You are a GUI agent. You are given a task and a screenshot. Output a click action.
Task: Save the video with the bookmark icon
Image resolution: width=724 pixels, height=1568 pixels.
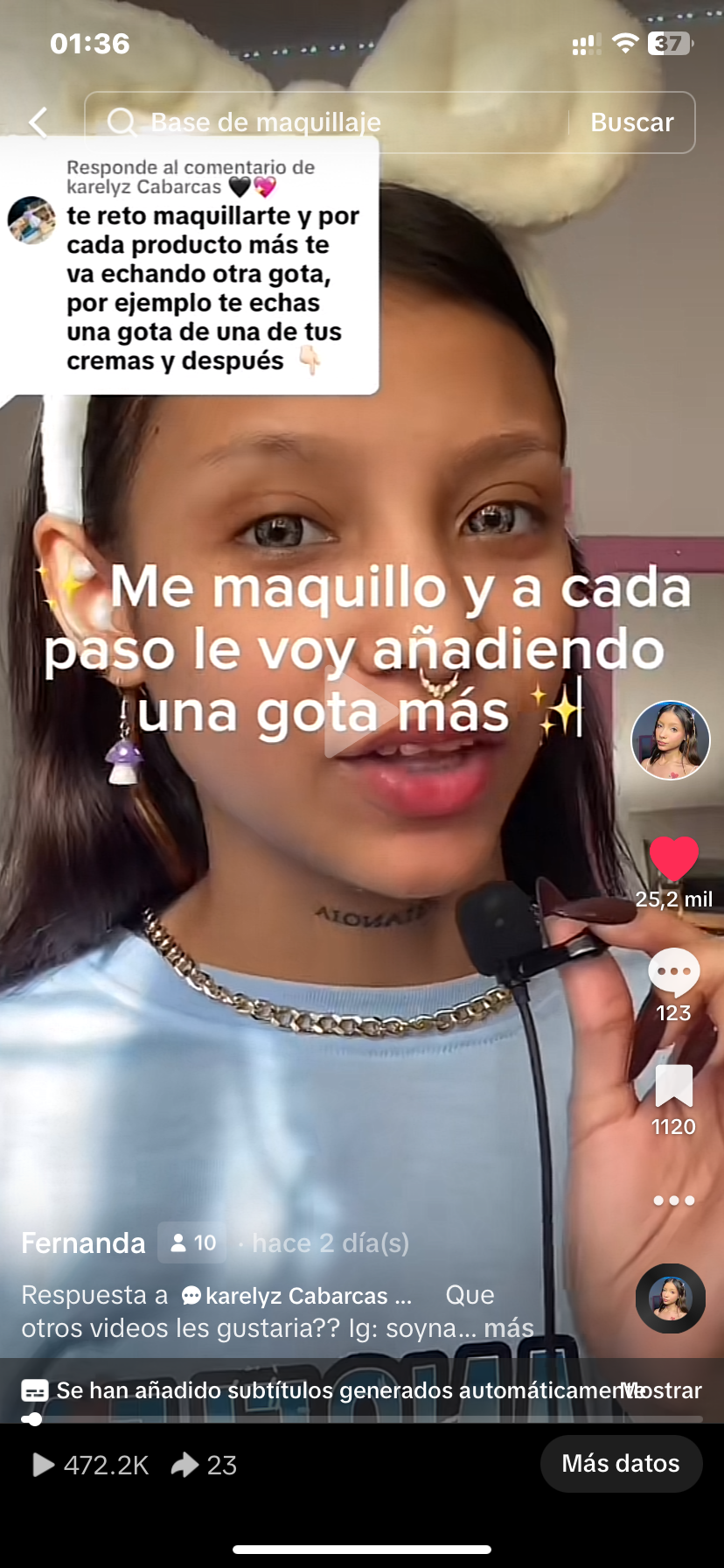point(673,1087)
